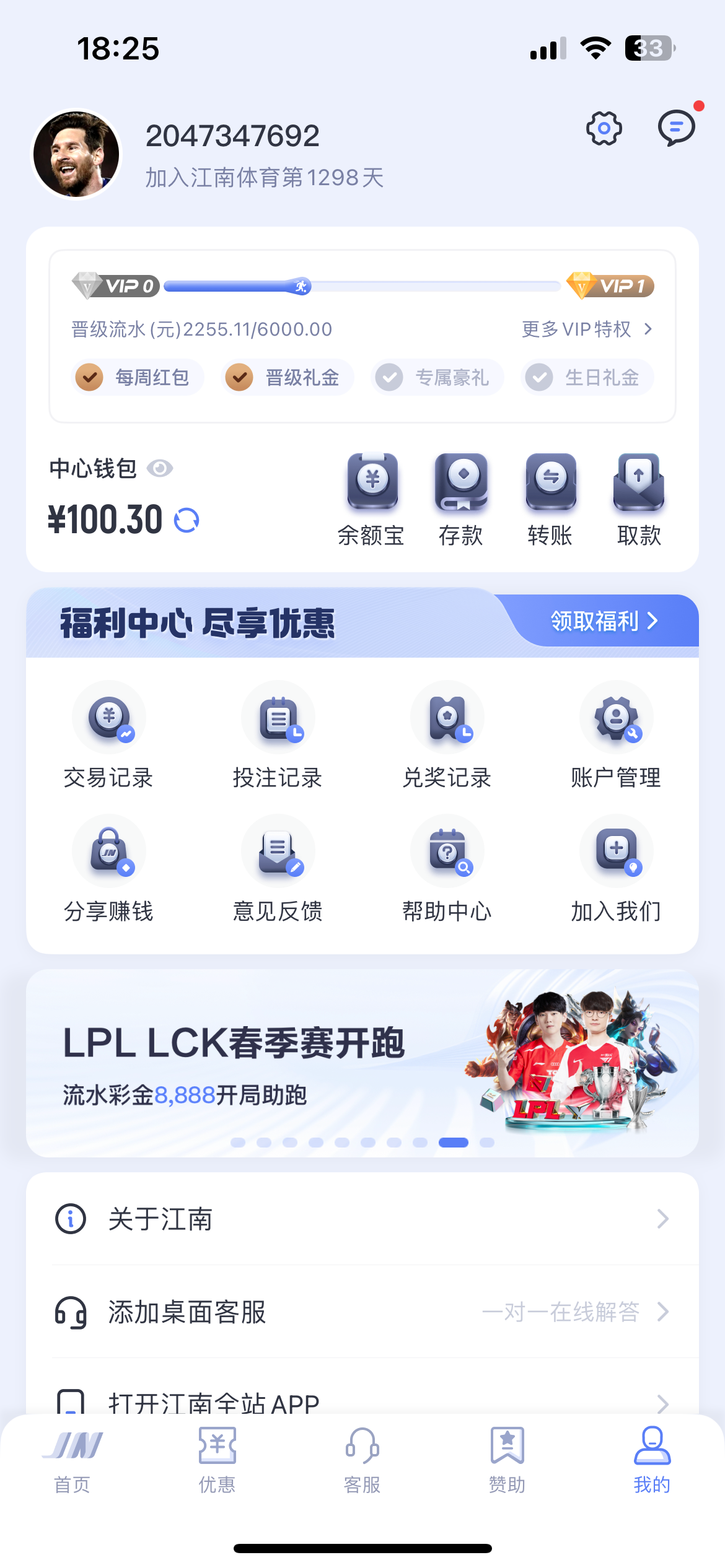Open 投注记录
This screenshot has width=725, height=1568.
(x=278, y=735)
